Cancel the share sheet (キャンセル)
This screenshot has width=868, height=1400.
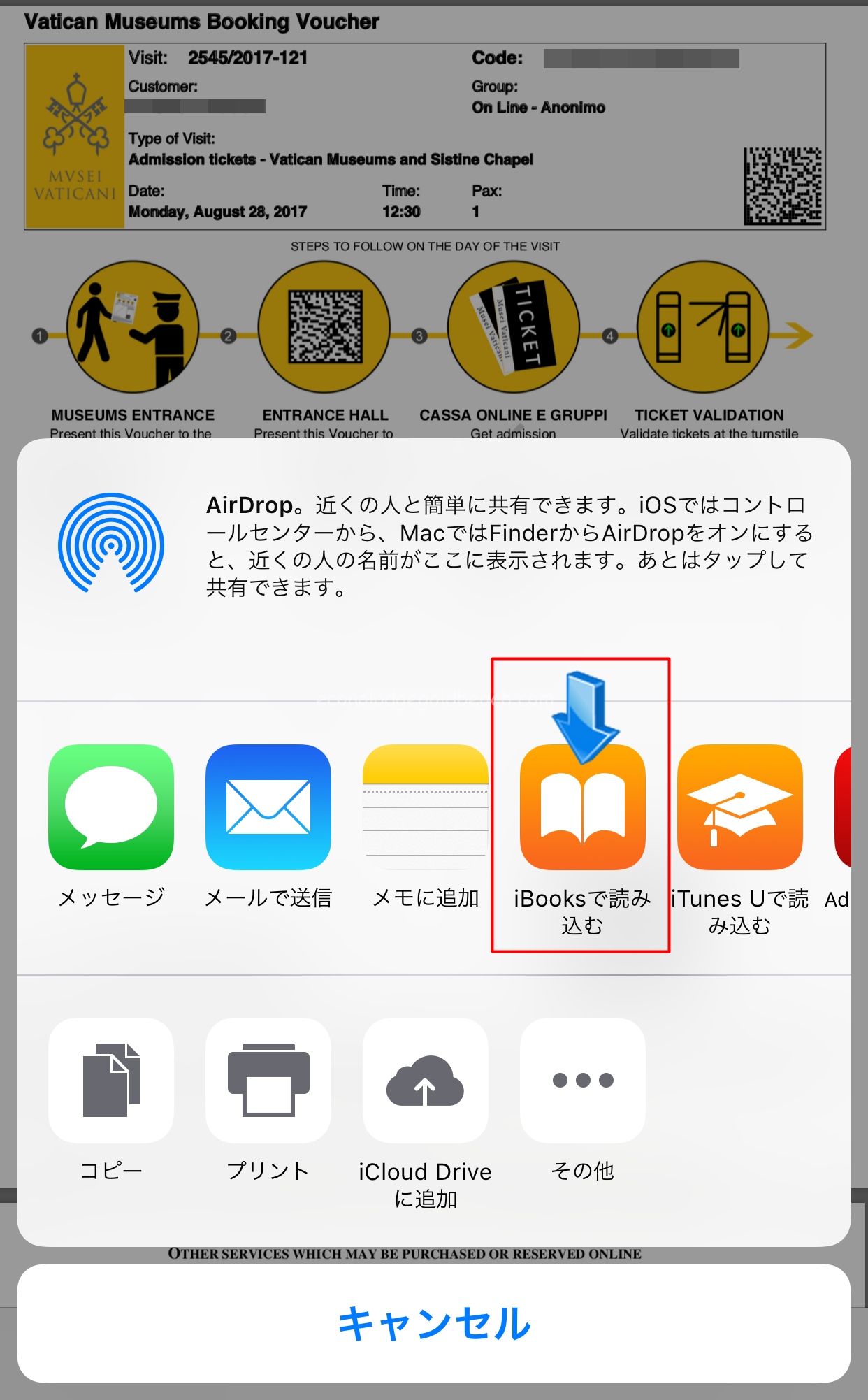[434, 1323]
